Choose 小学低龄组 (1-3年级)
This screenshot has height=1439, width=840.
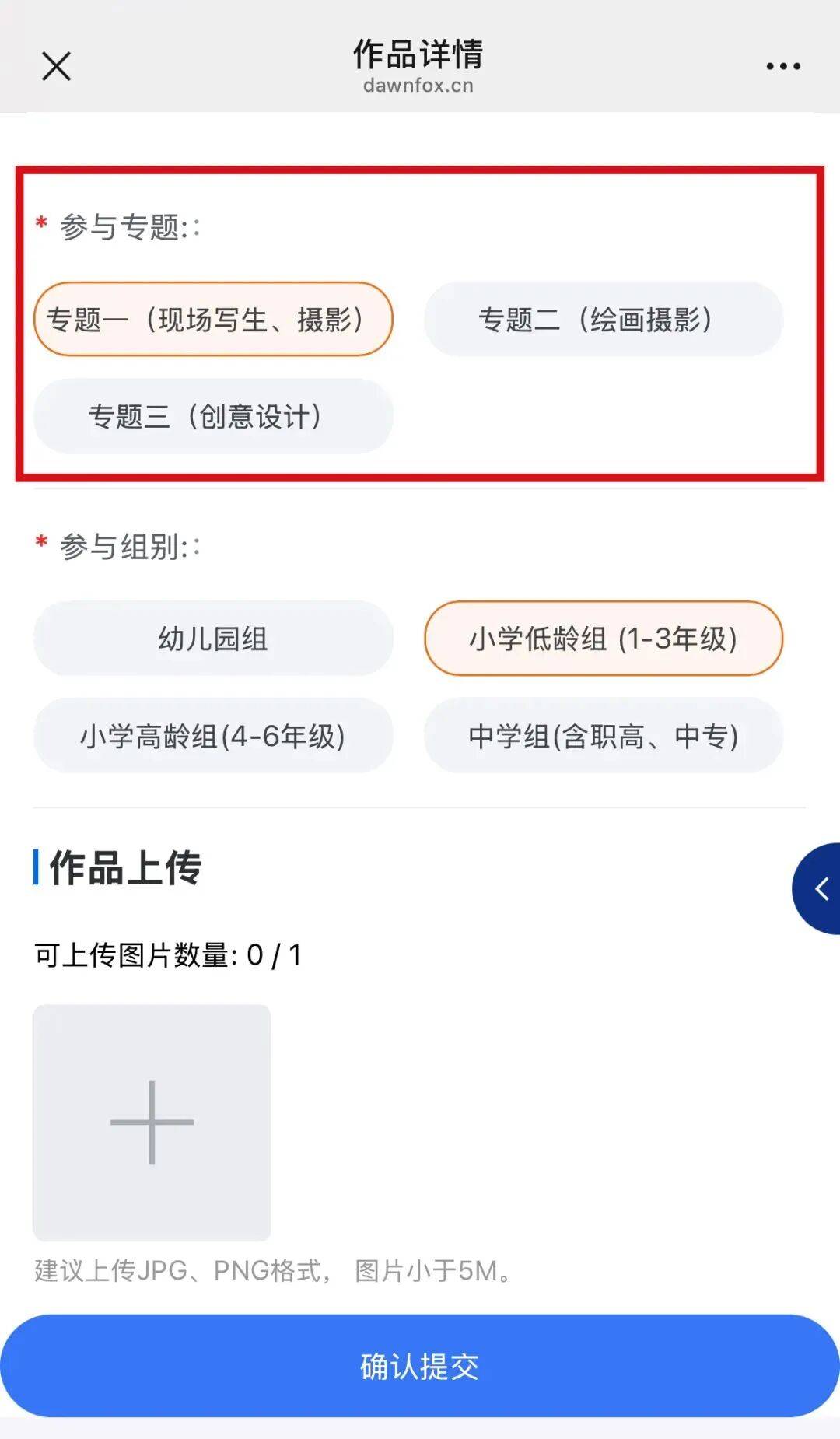coord(603,639)
